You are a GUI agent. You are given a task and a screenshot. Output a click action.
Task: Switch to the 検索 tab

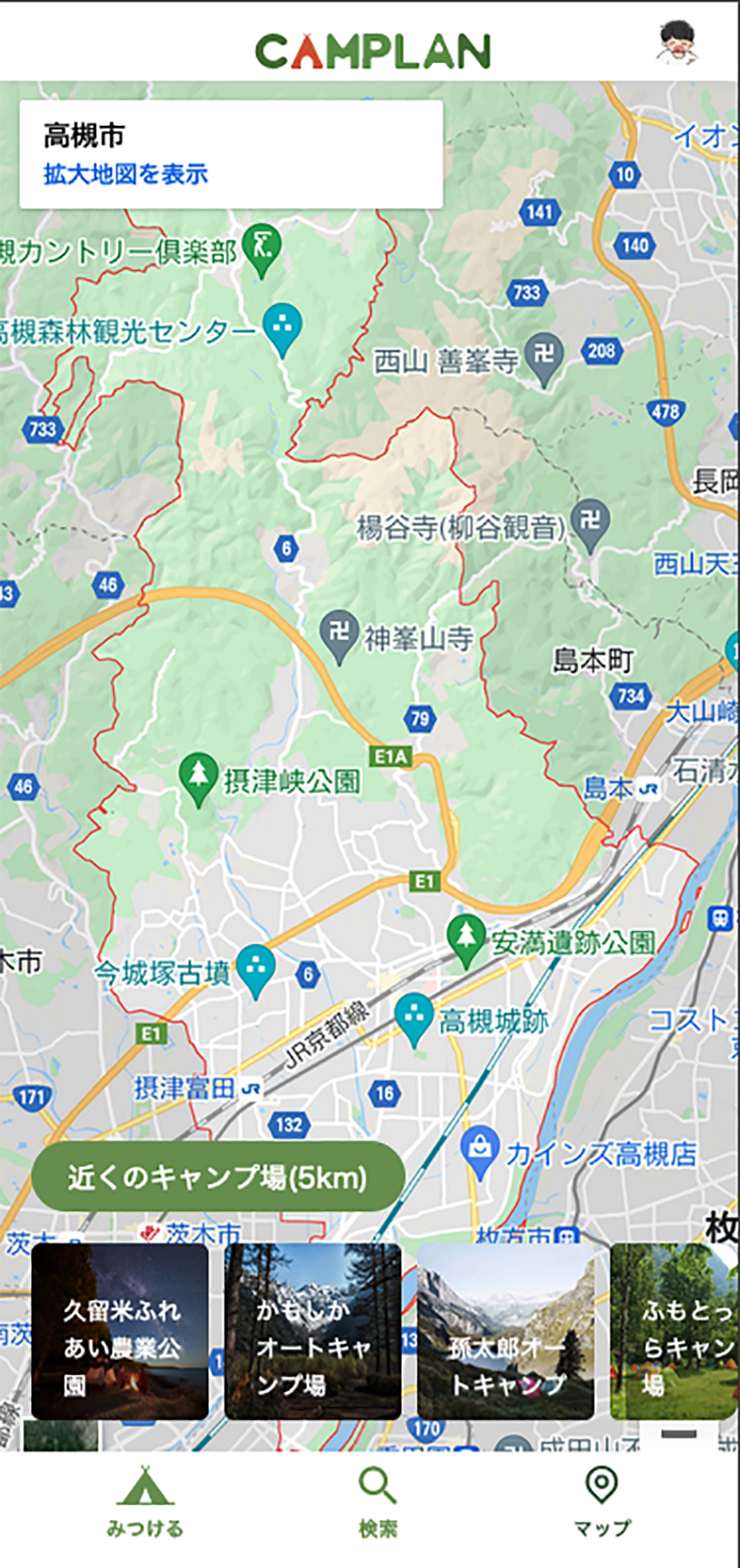tap(377, 1502)
